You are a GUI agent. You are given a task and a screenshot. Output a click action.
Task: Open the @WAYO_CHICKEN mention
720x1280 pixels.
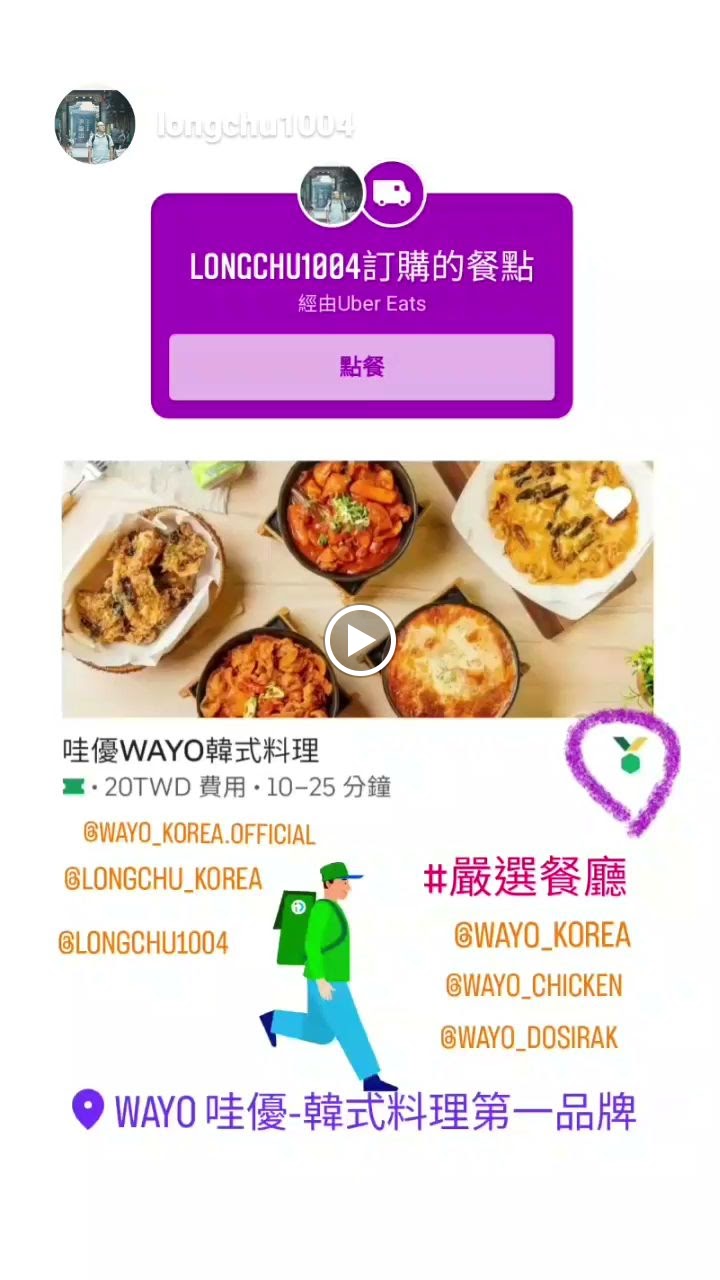tap(534, 986)
